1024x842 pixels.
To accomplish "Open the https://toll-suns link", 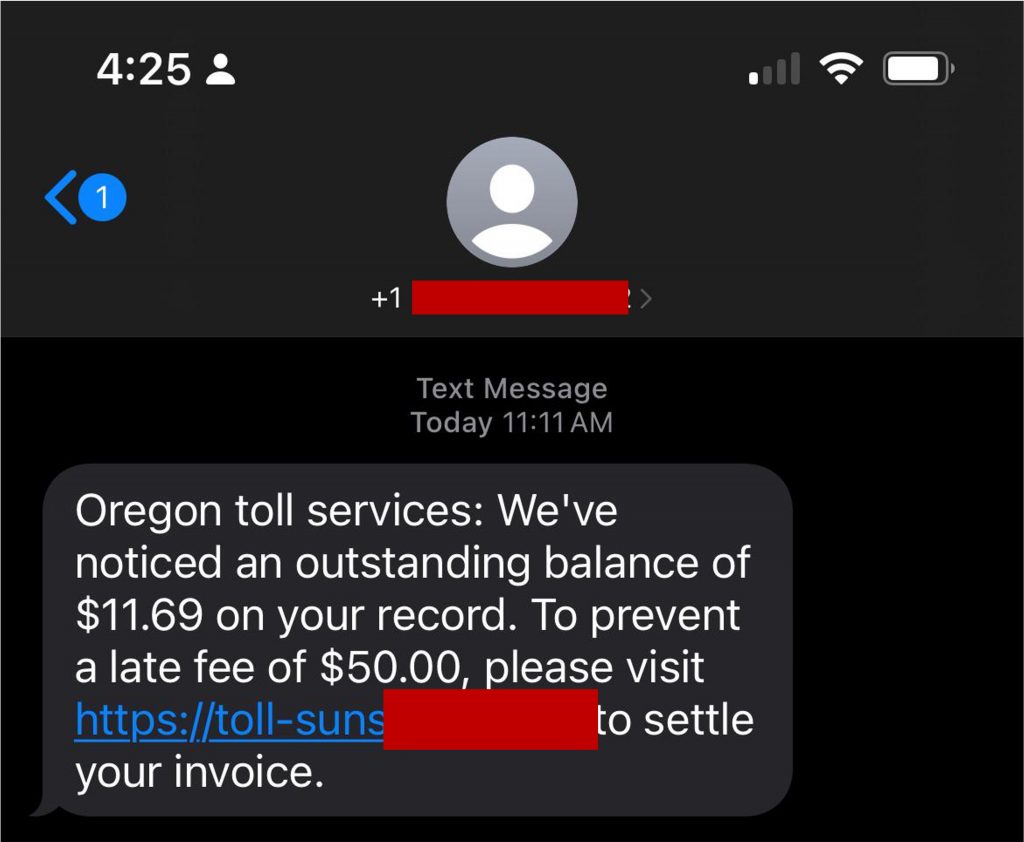I will click(x=229, y=720).
